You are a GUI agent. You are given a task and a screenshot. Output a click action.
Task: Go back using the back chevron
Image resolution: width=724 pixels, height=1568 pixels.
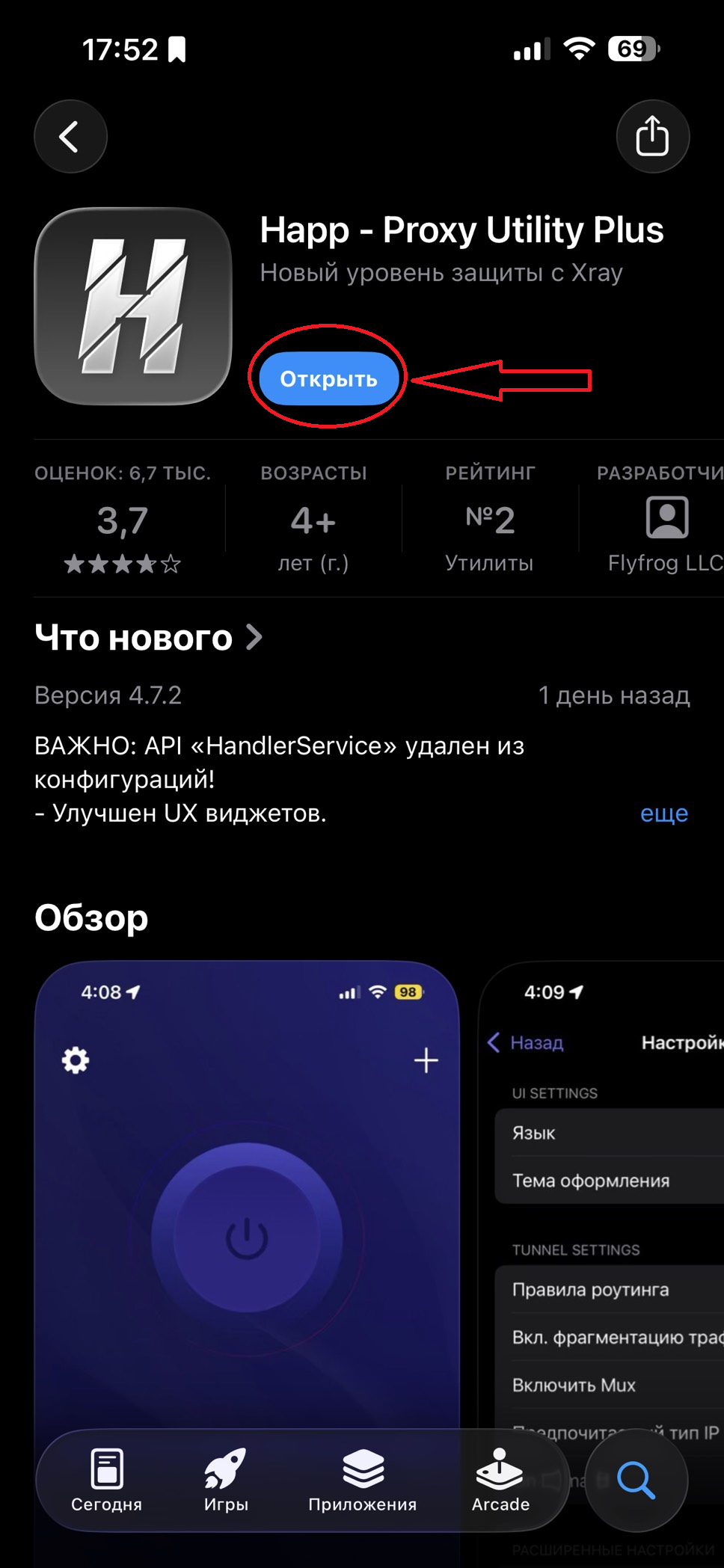tap(70, 136)
